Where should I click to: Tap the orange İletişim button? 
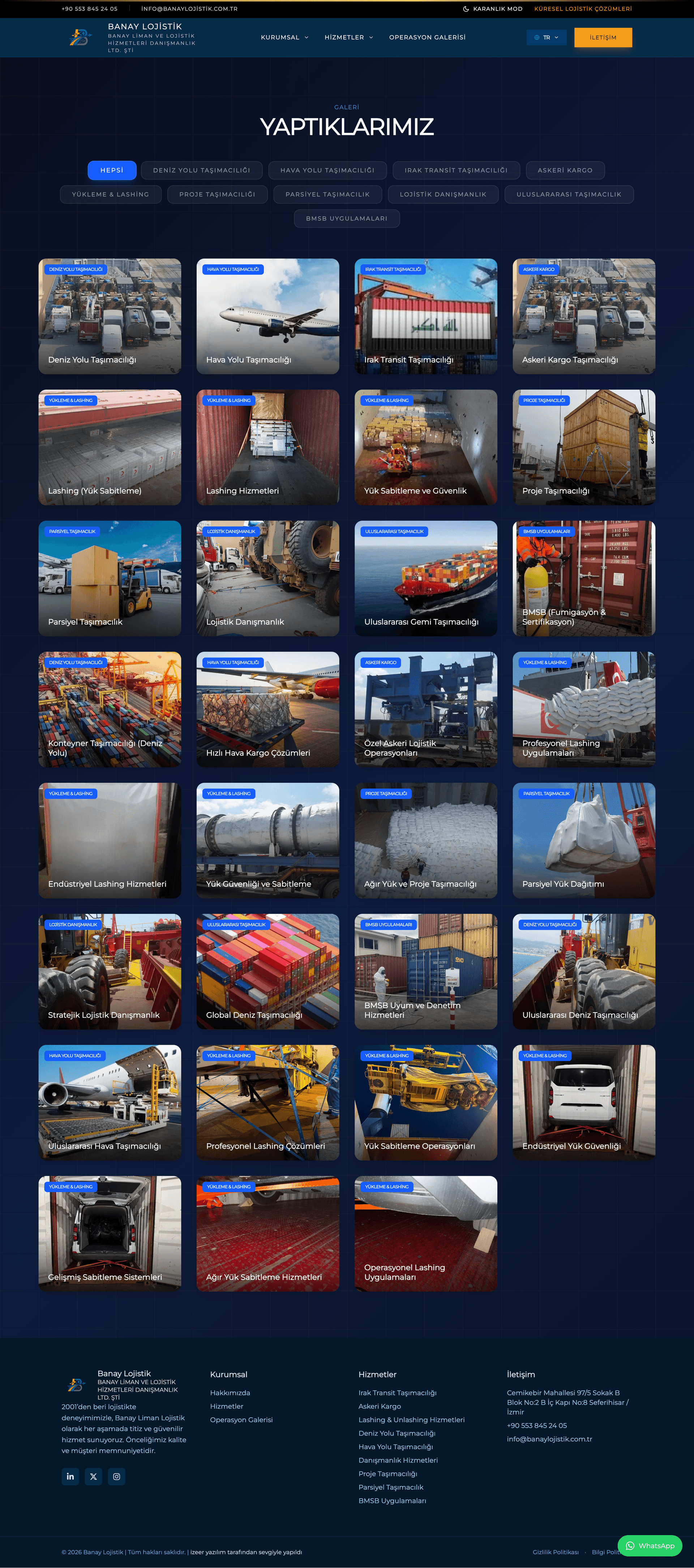602,37
